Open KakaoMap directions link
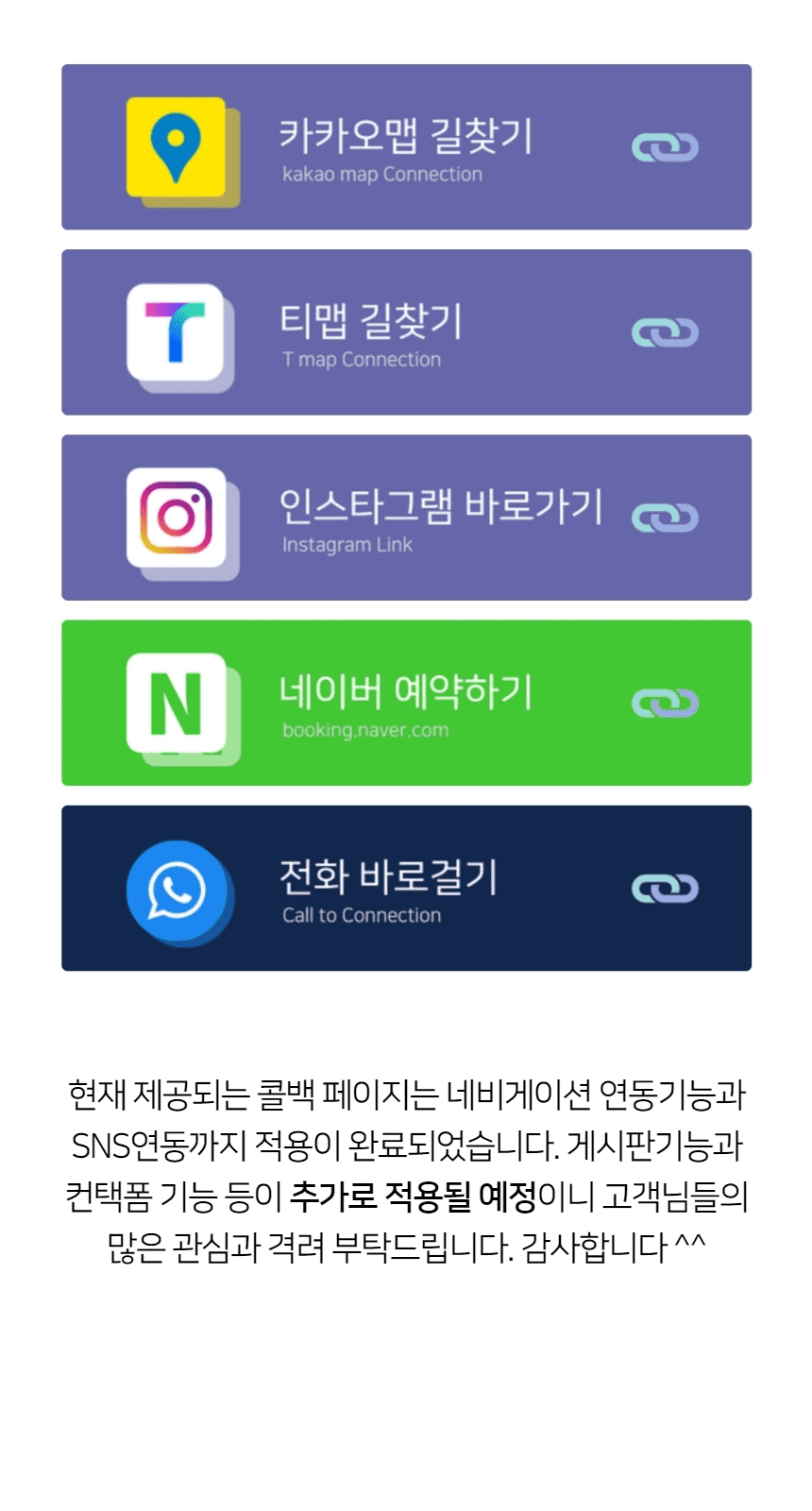Viewport: 812px width, 1511px height. (406, 147)
